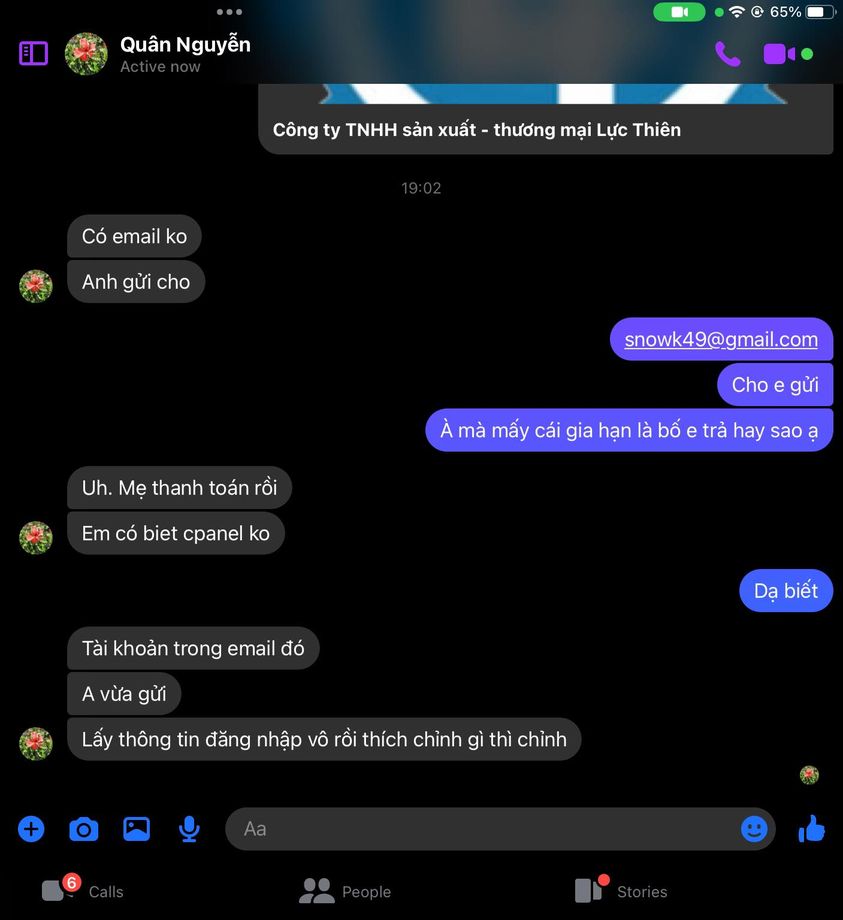Screen dimensions: 843x920
Task: Tap the snowk49@gmail.com email link
Action: pos(721,339)
